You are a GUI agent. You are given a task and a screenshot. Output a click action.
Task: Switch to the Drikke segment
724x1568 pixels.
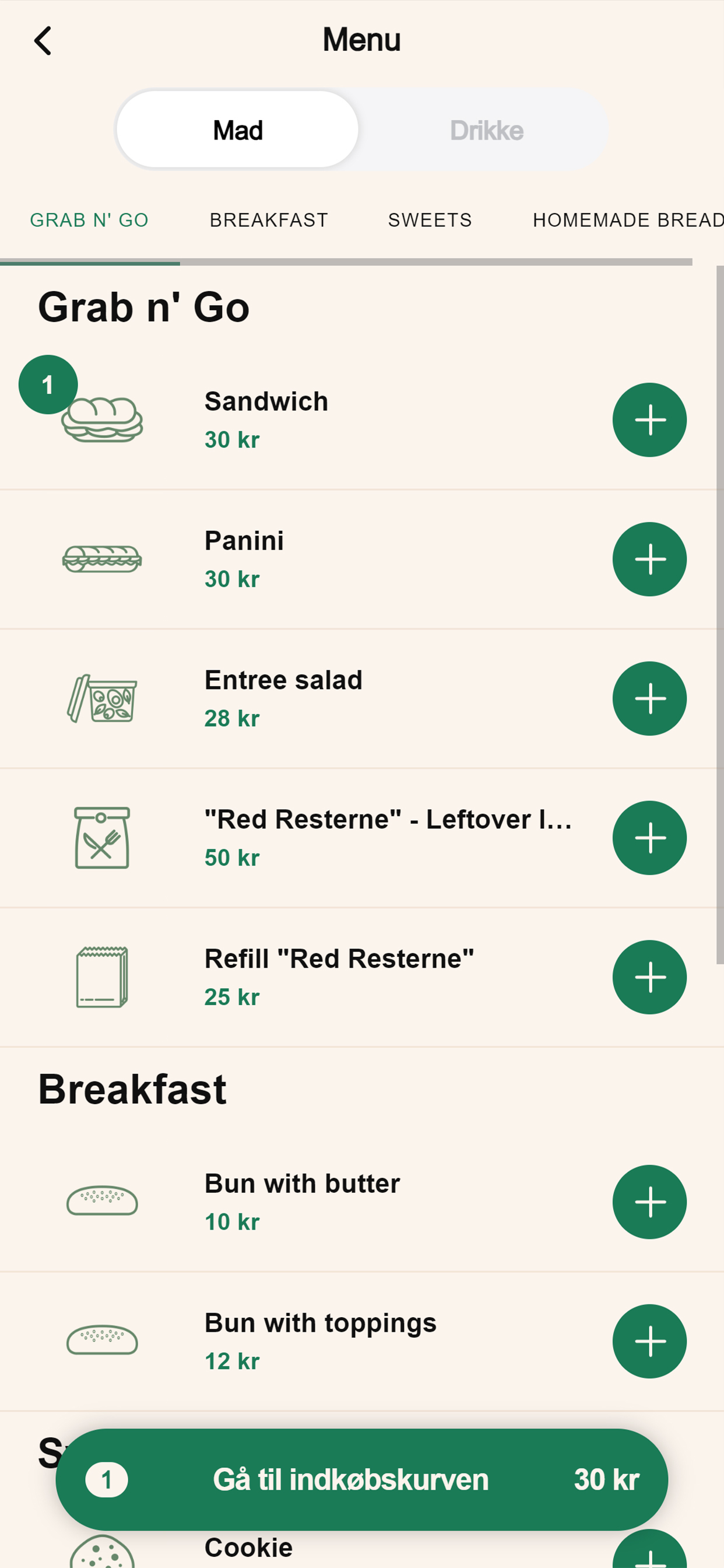[x=486, y=130]
